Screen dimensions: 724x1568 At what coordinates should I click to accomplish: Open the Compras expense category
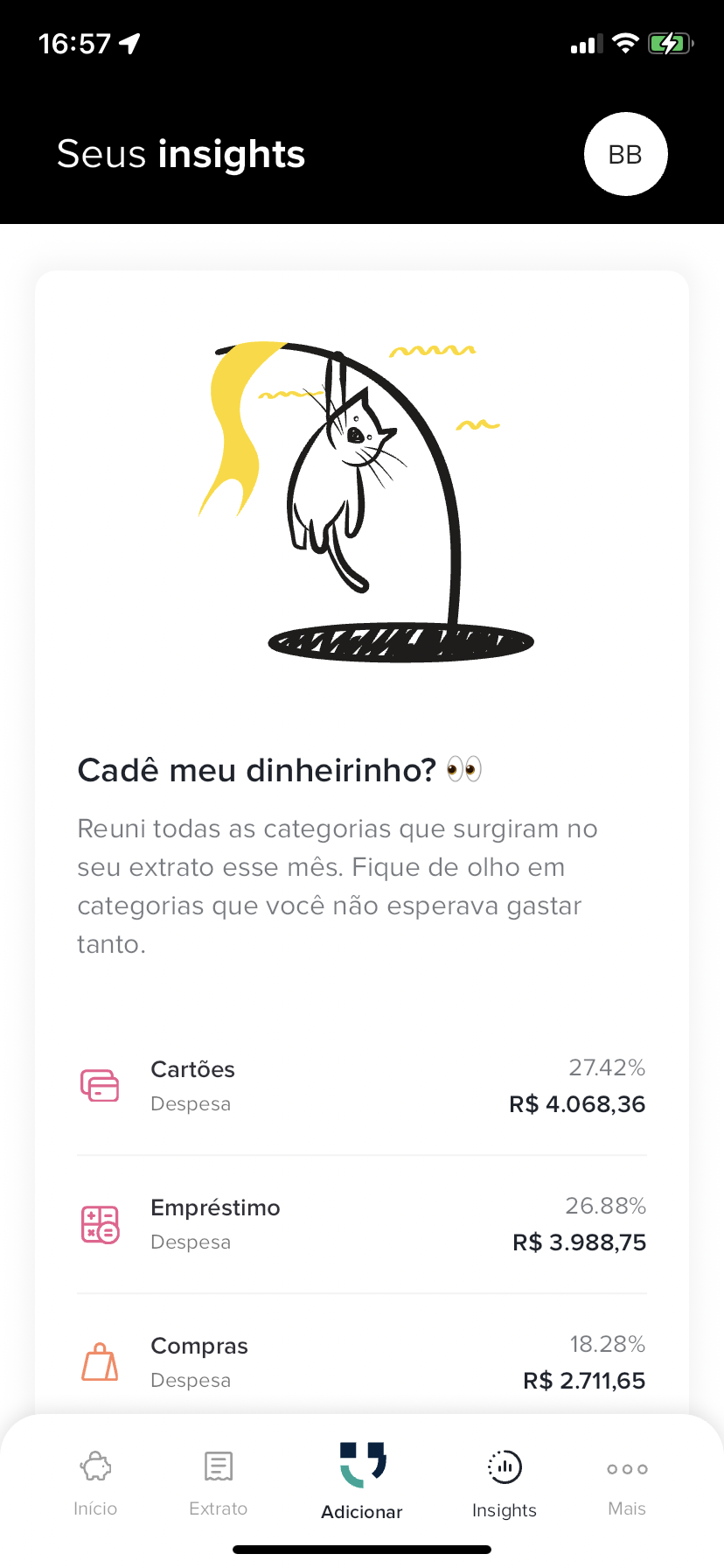[362, 1361]
